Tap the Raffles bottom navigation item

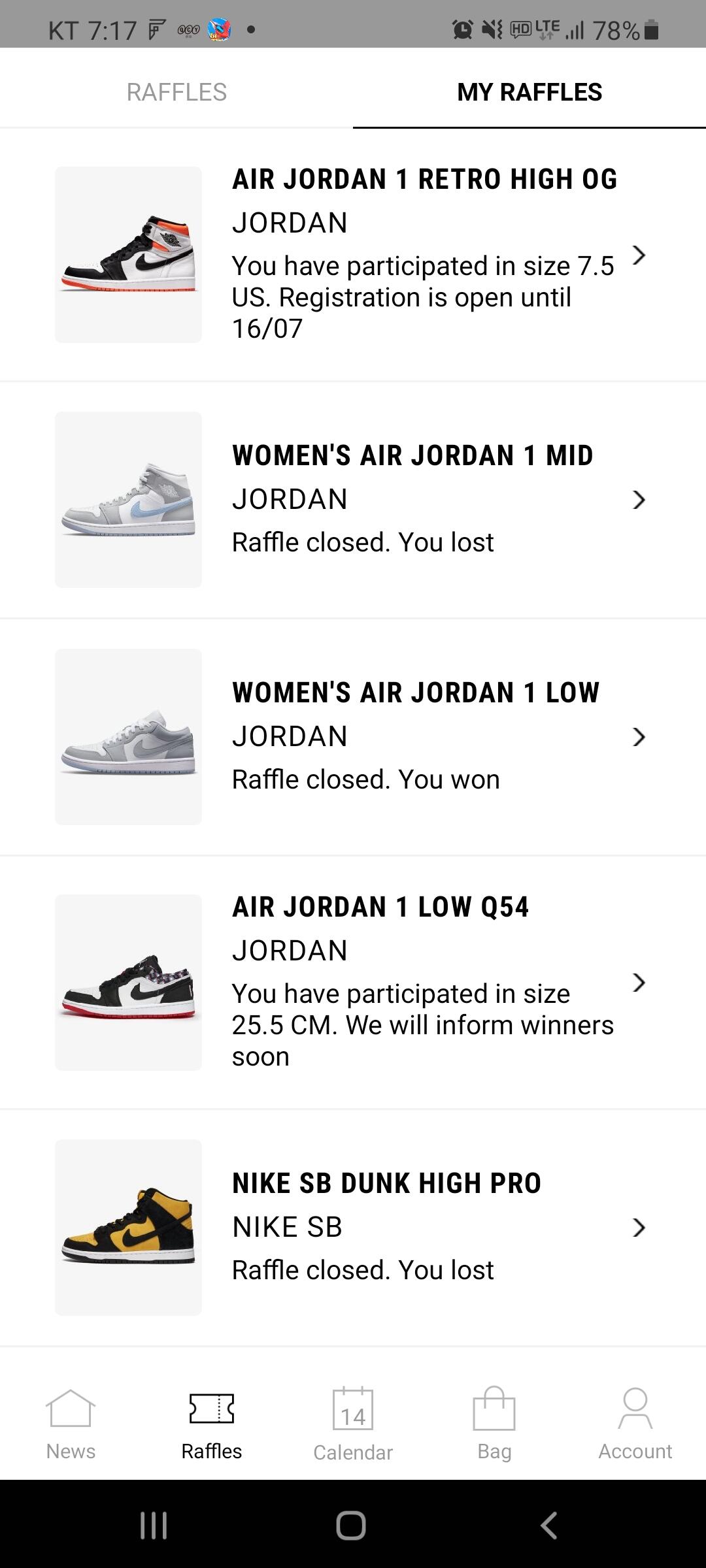212,1424
